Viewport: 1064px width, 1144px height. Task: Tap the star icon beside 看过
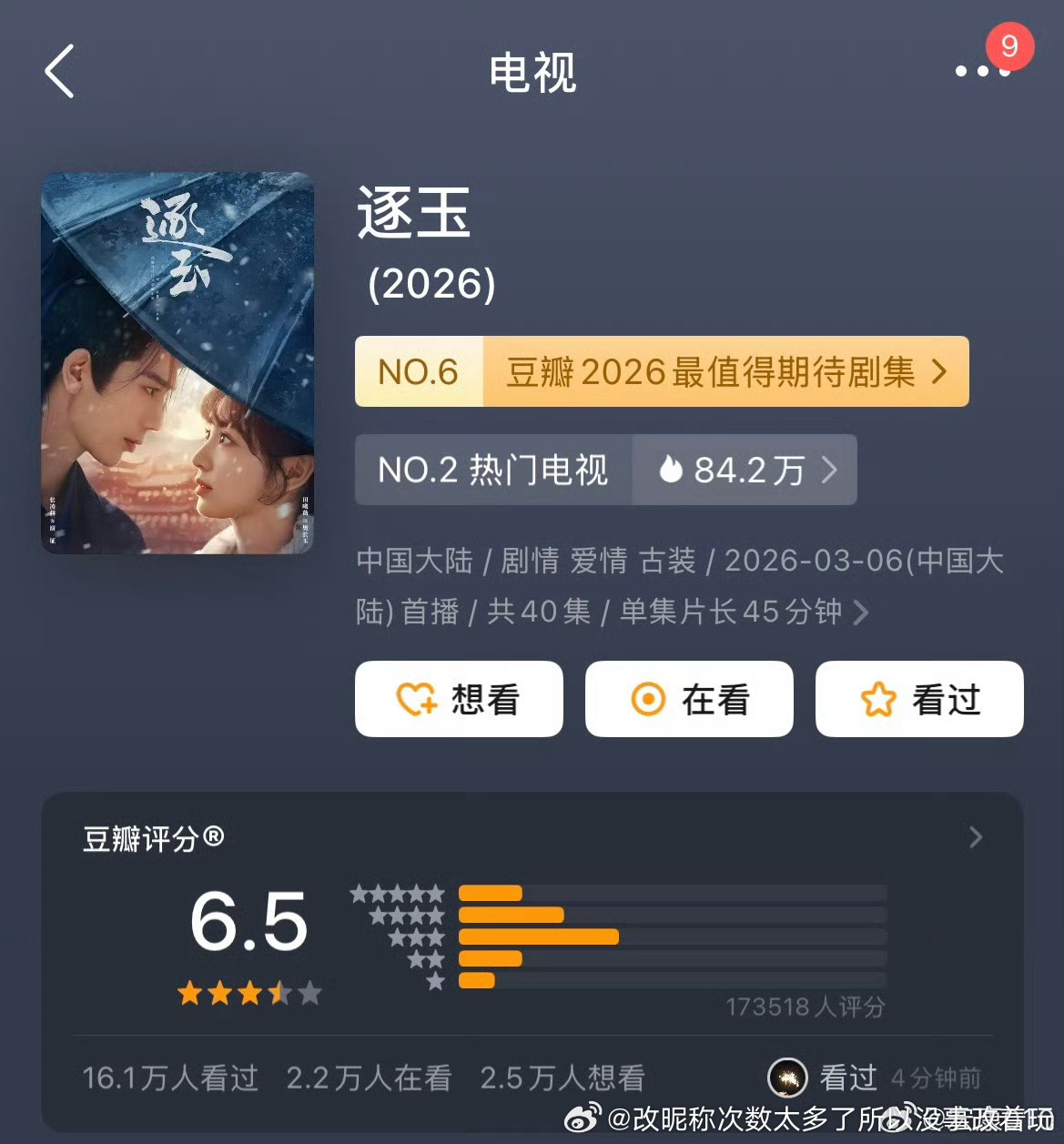877,699
